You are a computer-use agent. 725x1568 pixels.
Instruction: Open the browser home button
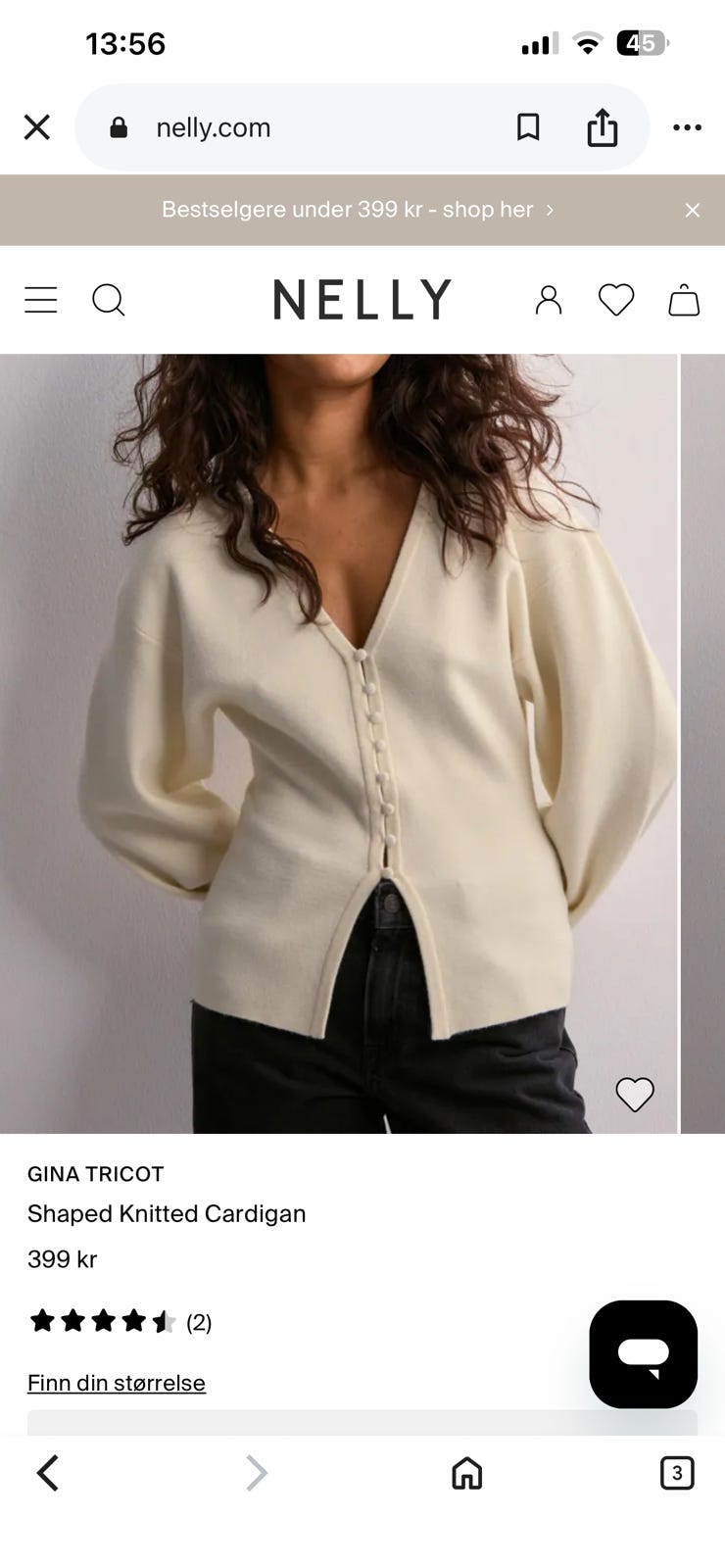[466, 1473]
